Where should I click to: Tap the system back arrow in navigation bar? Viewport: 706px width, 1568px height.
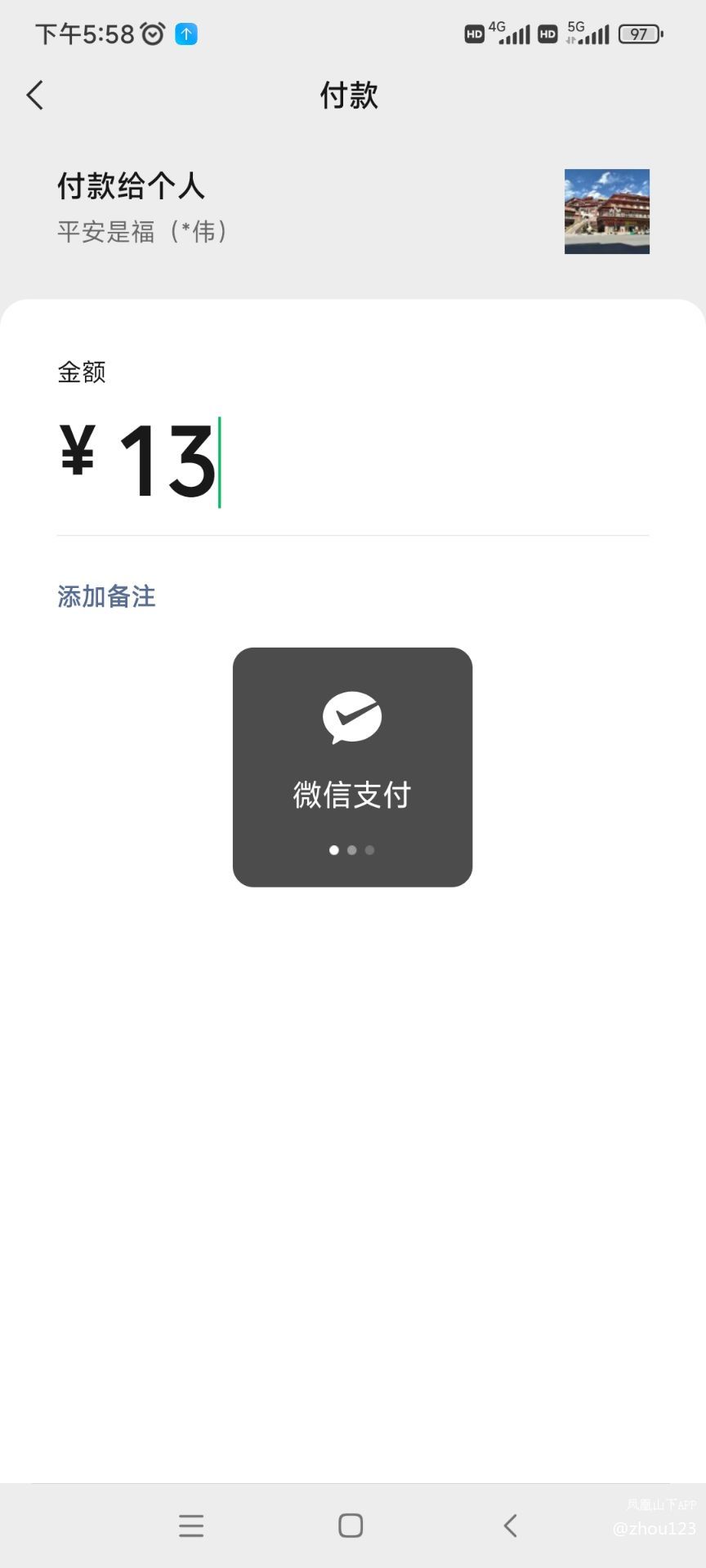point(511,1526)
